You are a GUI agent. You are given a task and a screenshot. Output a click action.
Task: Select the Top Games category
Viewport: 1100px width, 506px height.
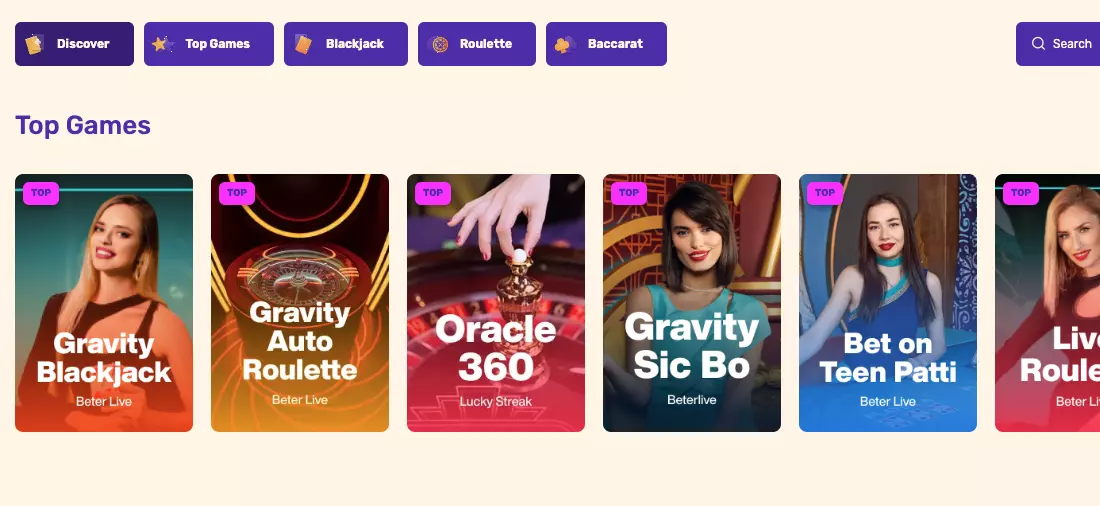(208, 44)
